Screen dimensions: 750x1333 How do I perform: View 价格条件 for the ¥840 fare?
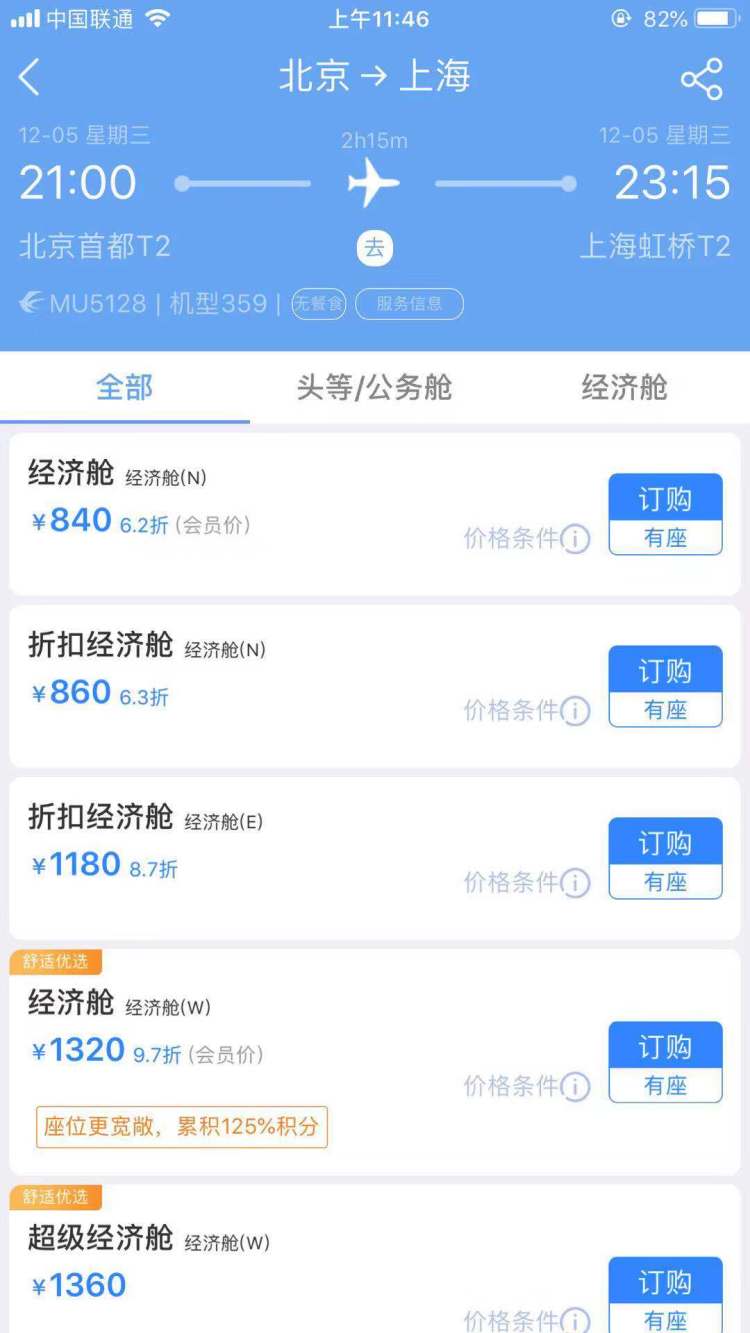526,539
